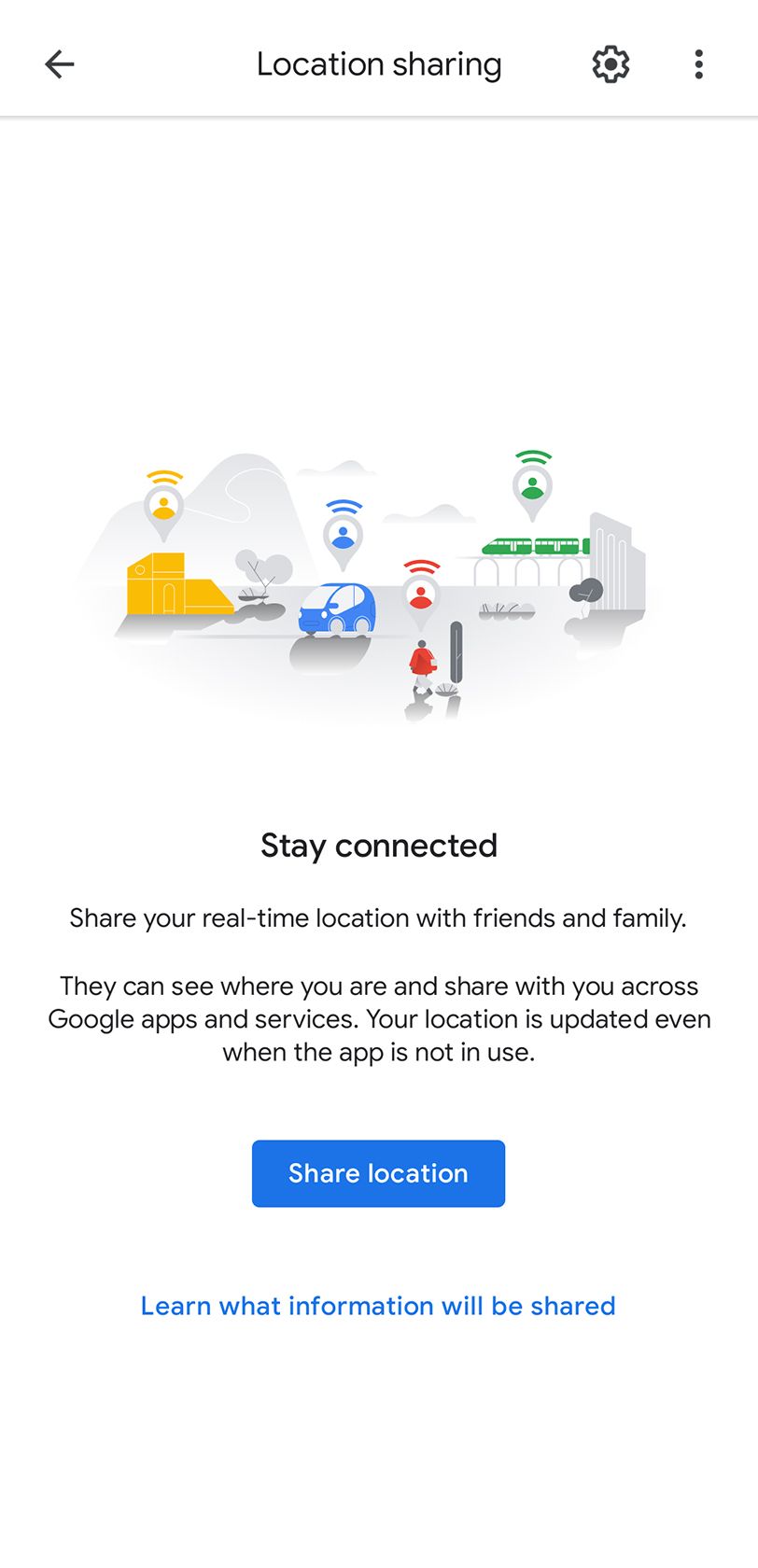Viewport: 758px width, 1568px height.
Task: Go back using the arrow icon
Action: point(60,64)
